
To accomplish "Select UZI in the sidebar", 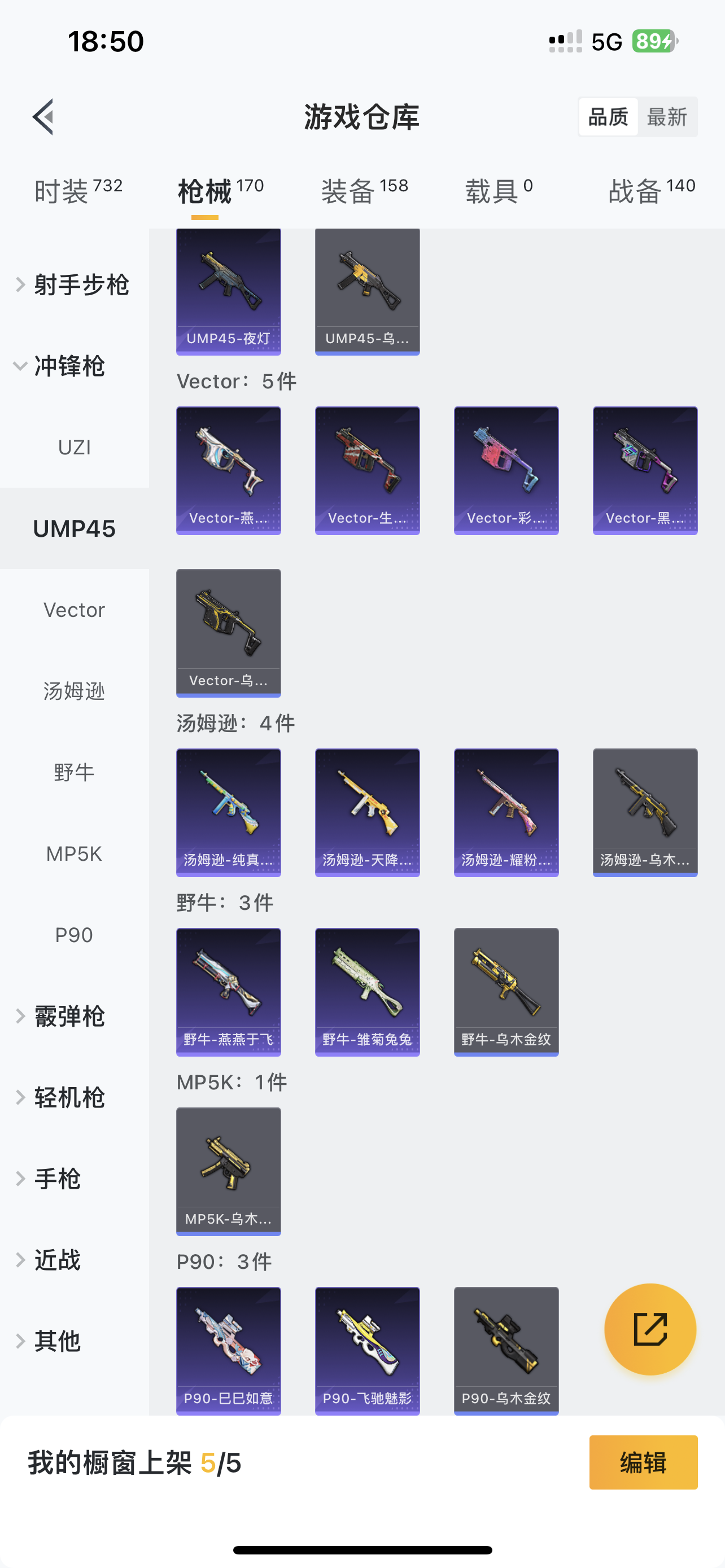I will pos(75,448).
